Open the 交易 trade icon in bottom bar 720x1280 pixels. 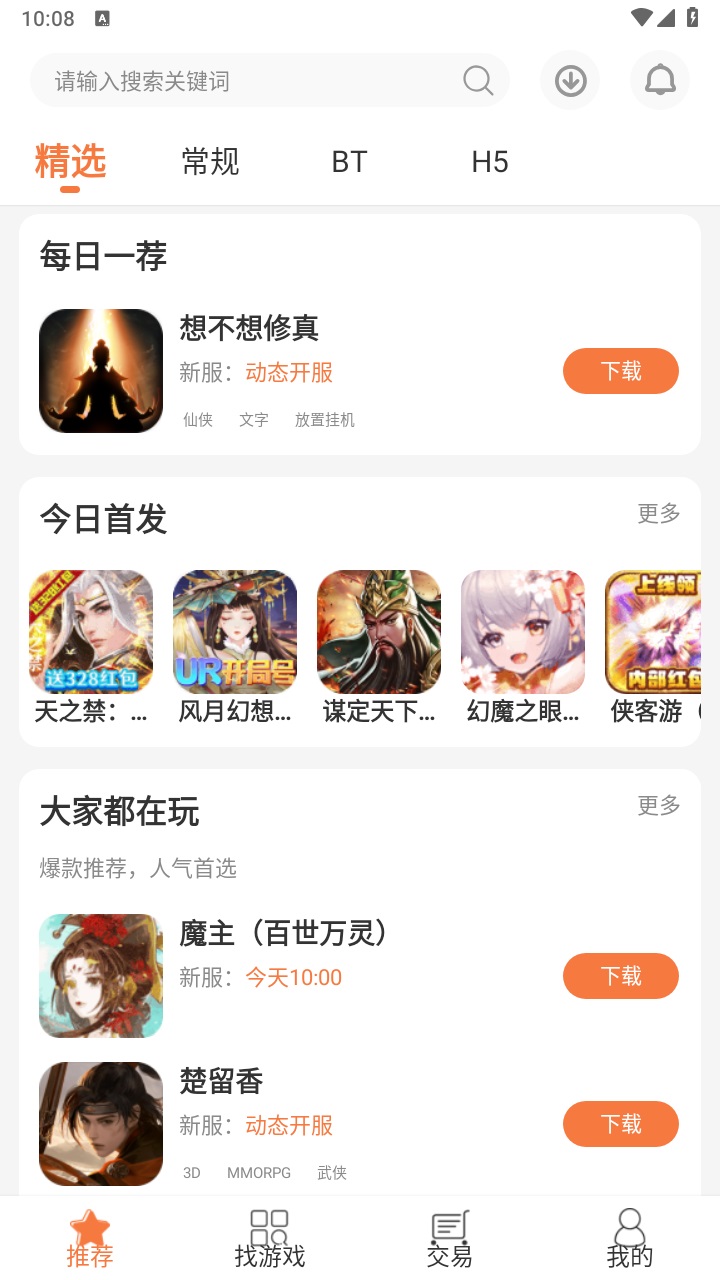coord(449,1227)
